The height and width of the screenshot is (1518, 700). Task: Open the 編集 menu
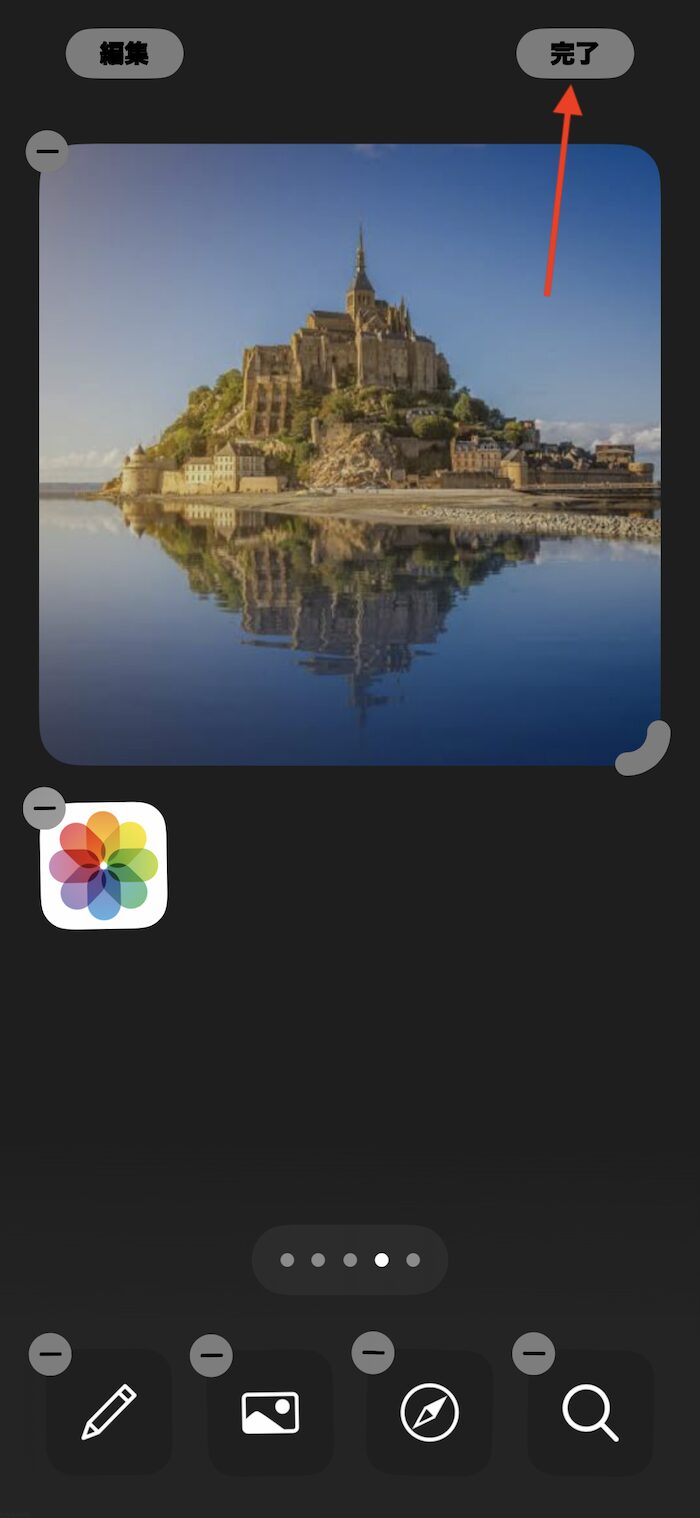click(124, 53)
